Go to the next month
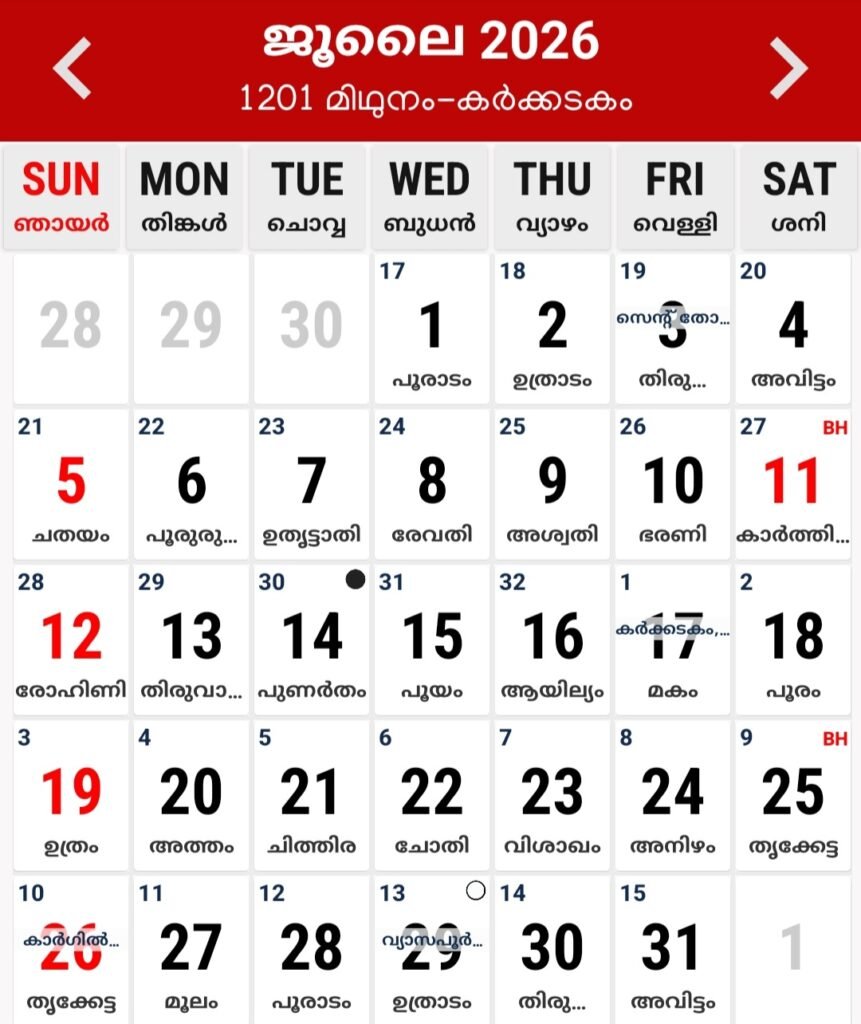861x1024 pixels. [788, 68]
